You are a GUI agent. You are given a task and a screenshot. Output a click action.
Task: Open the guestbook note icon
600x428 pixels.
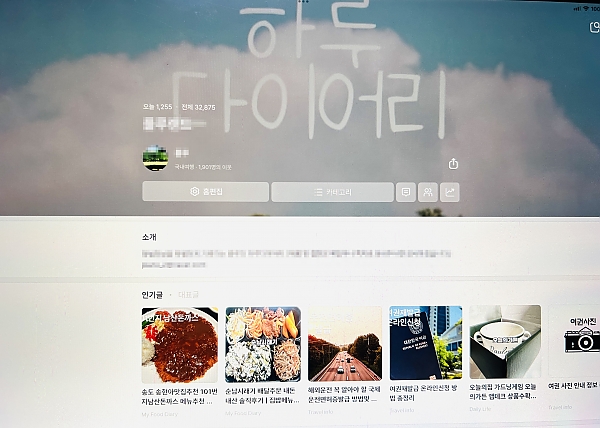click(405, 192)
